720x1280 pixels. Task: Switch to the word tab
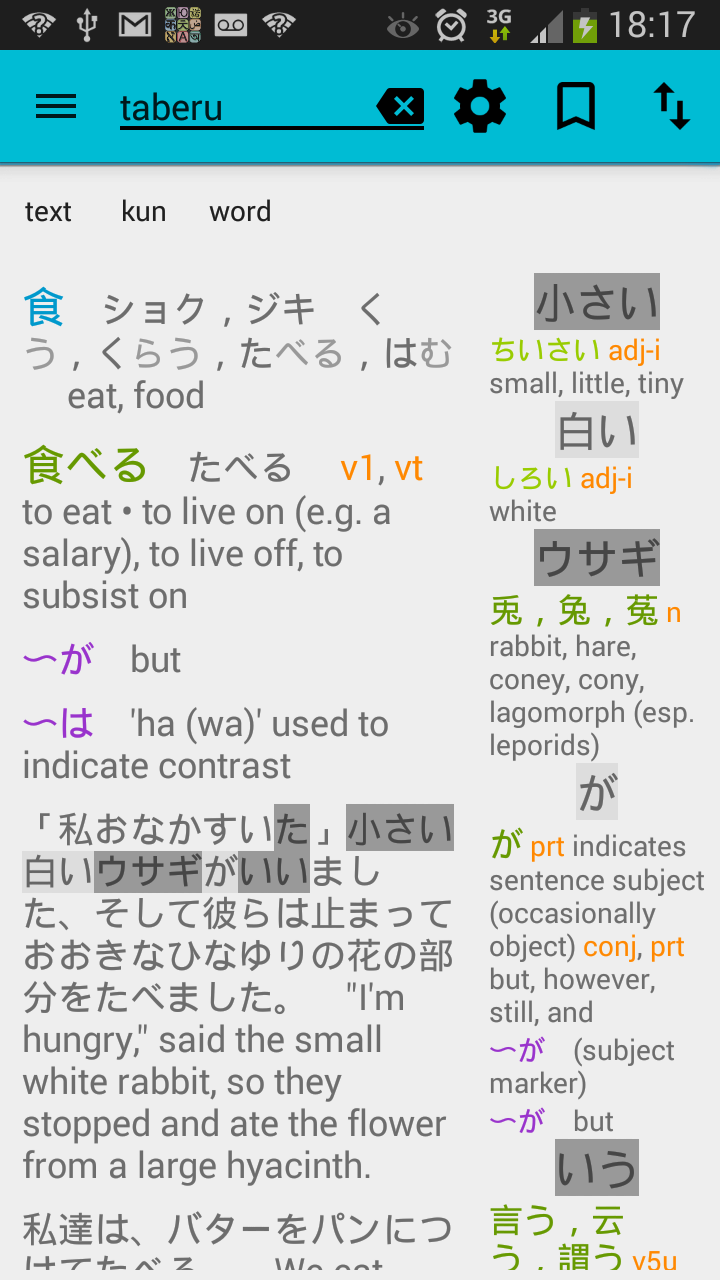tap(240, 212)
